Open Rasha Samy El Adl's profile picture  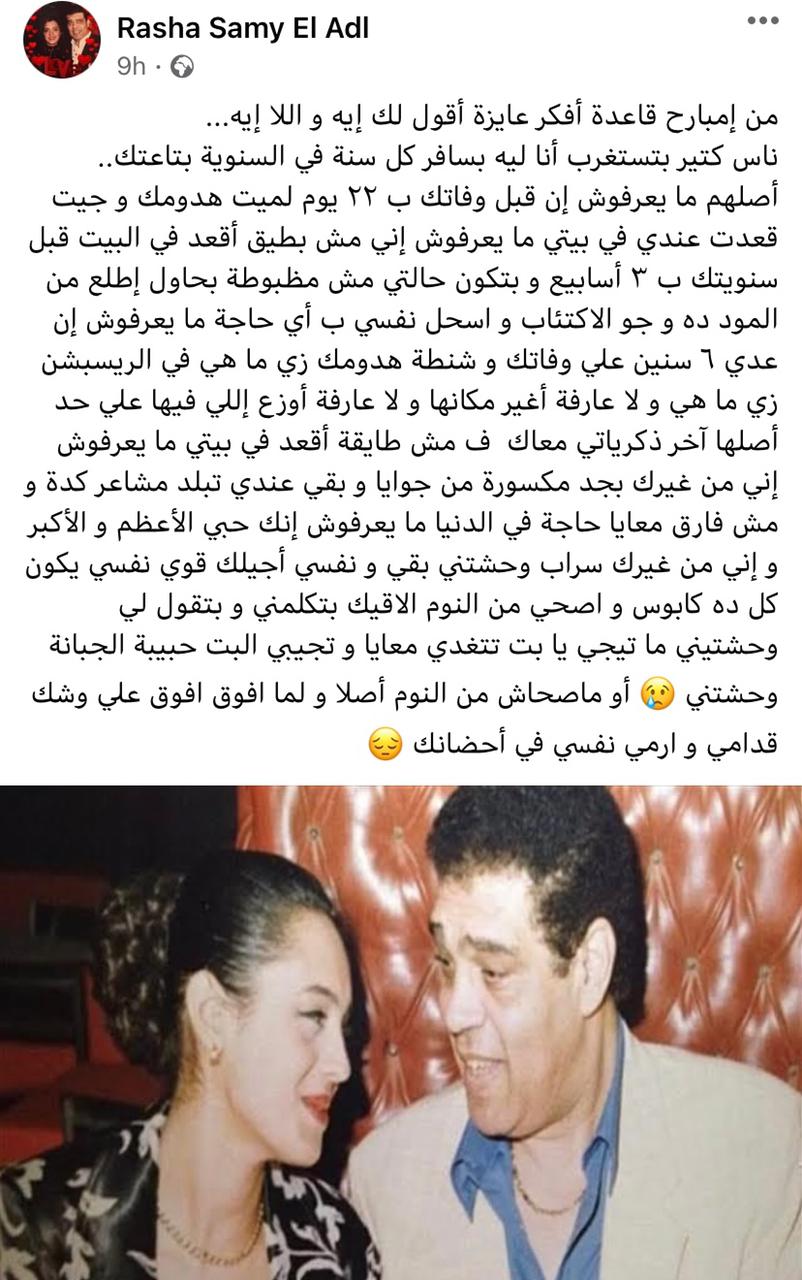point(62,40)
